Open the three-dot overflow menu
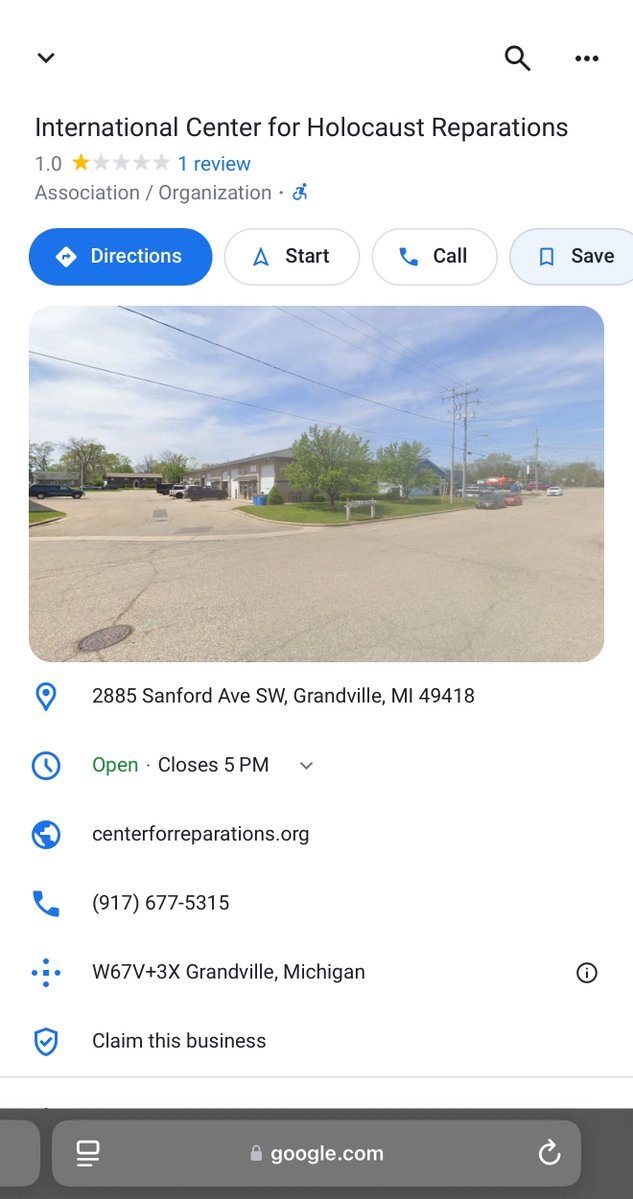 tap(587, 58)
